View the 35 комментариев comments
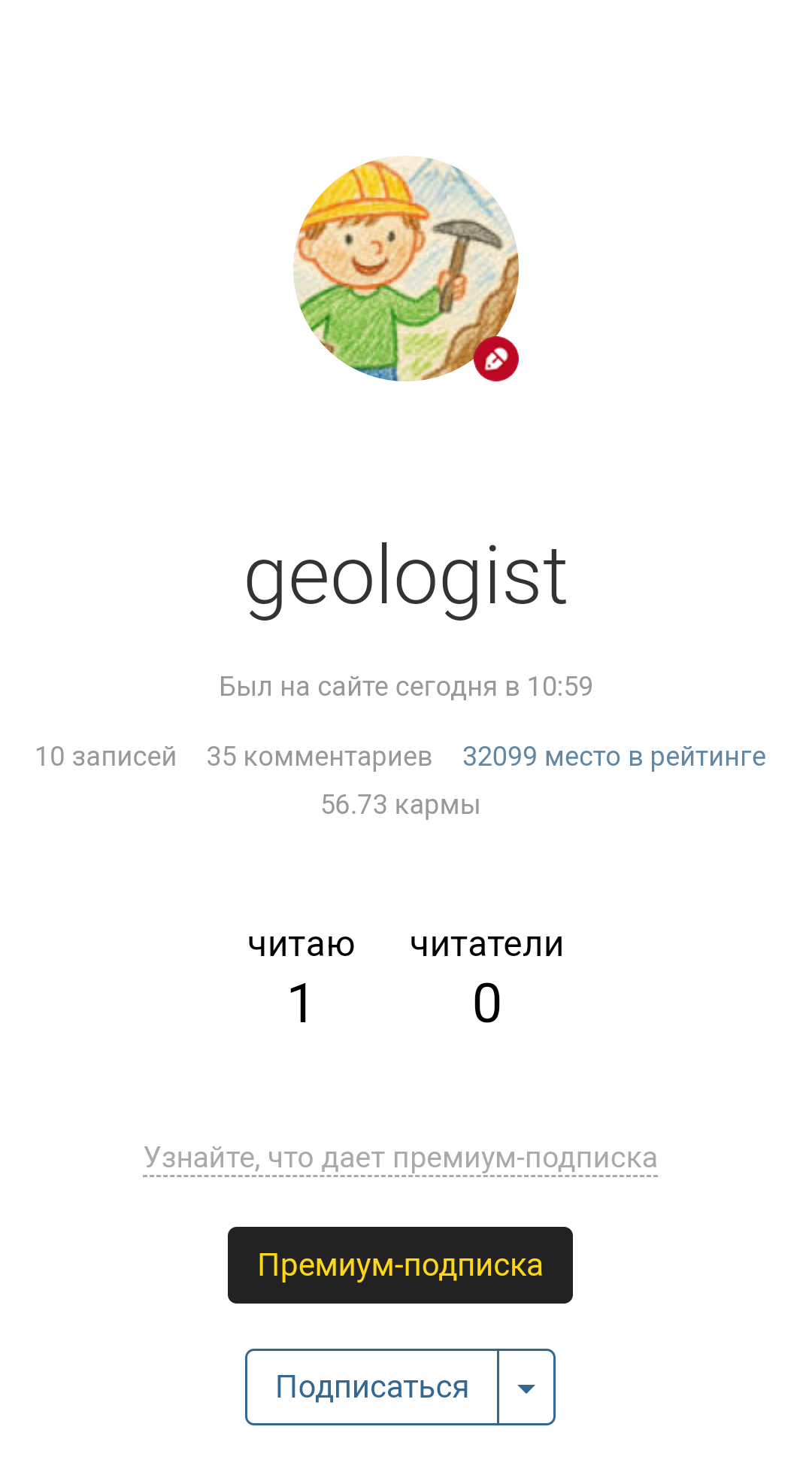Image resolution: width=812 pixels, height=1457 pixels. click(319, 756)
